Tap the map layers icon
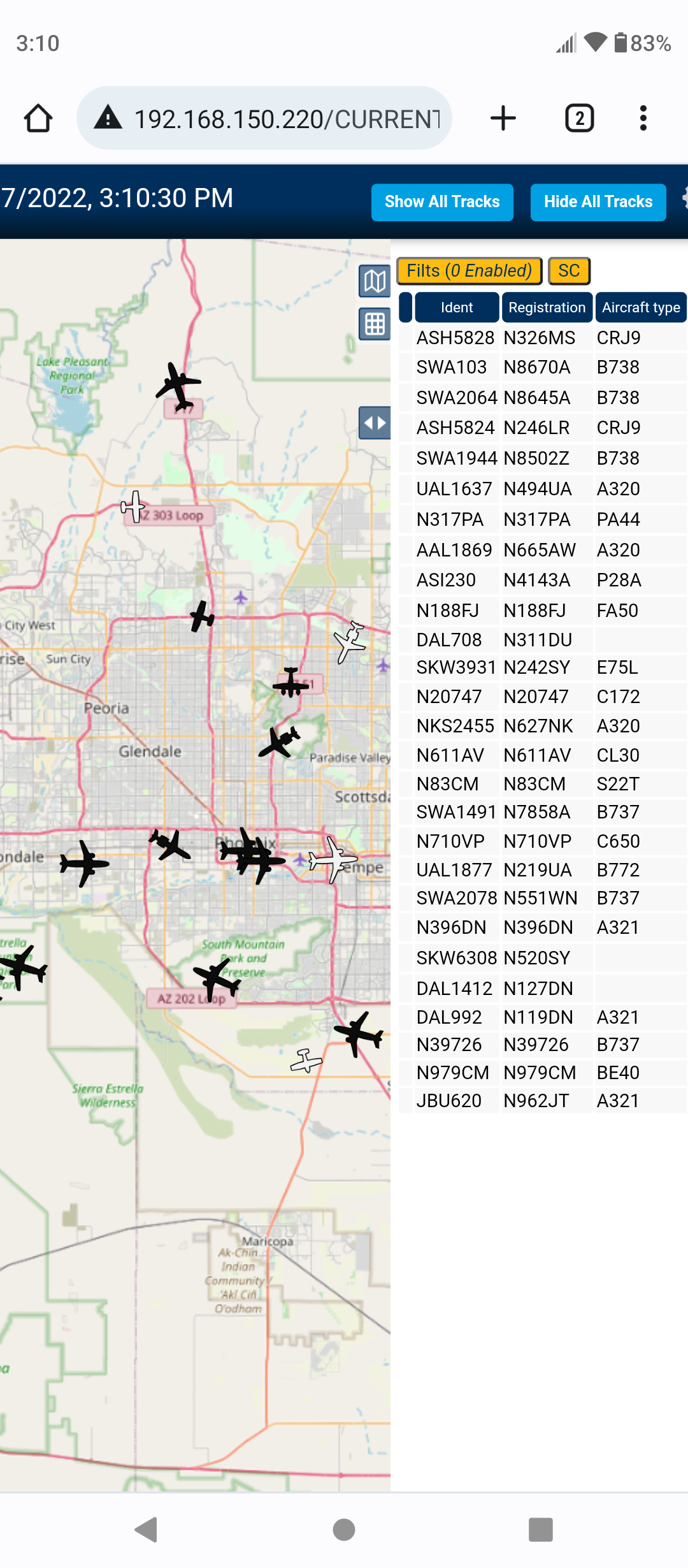 pos(375,281)
